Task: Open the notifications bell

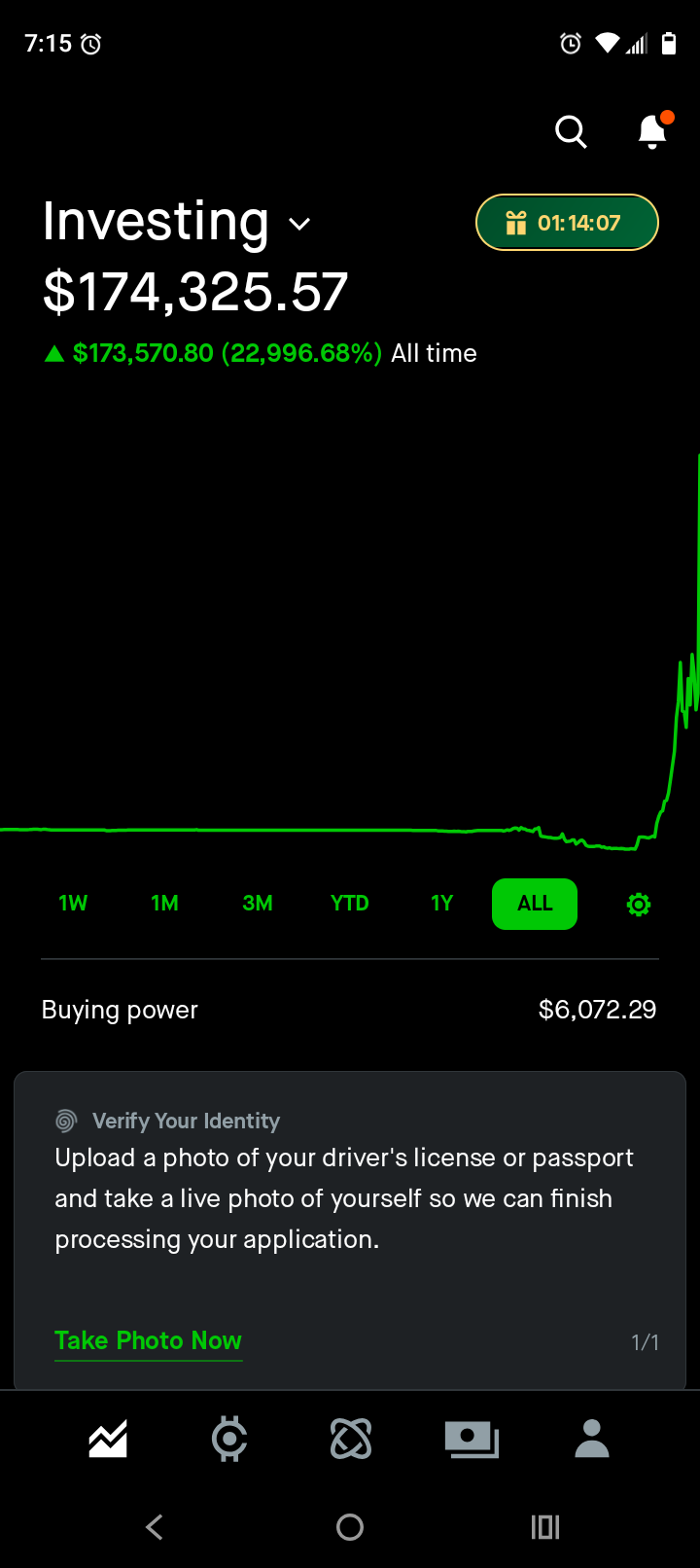Action: tap(652, 131)
